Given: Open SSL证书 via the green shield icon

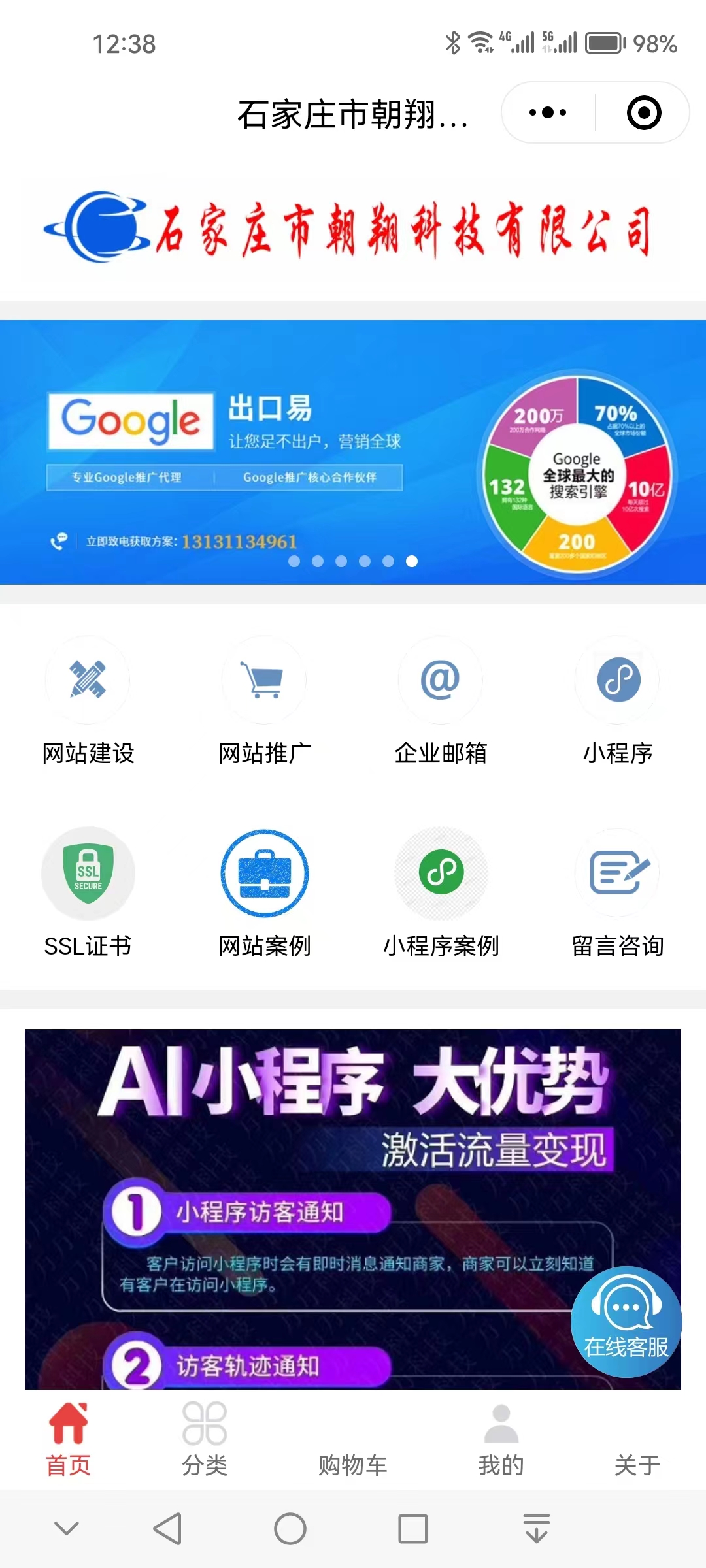Looking at the screenshot, I should (87, 874).
